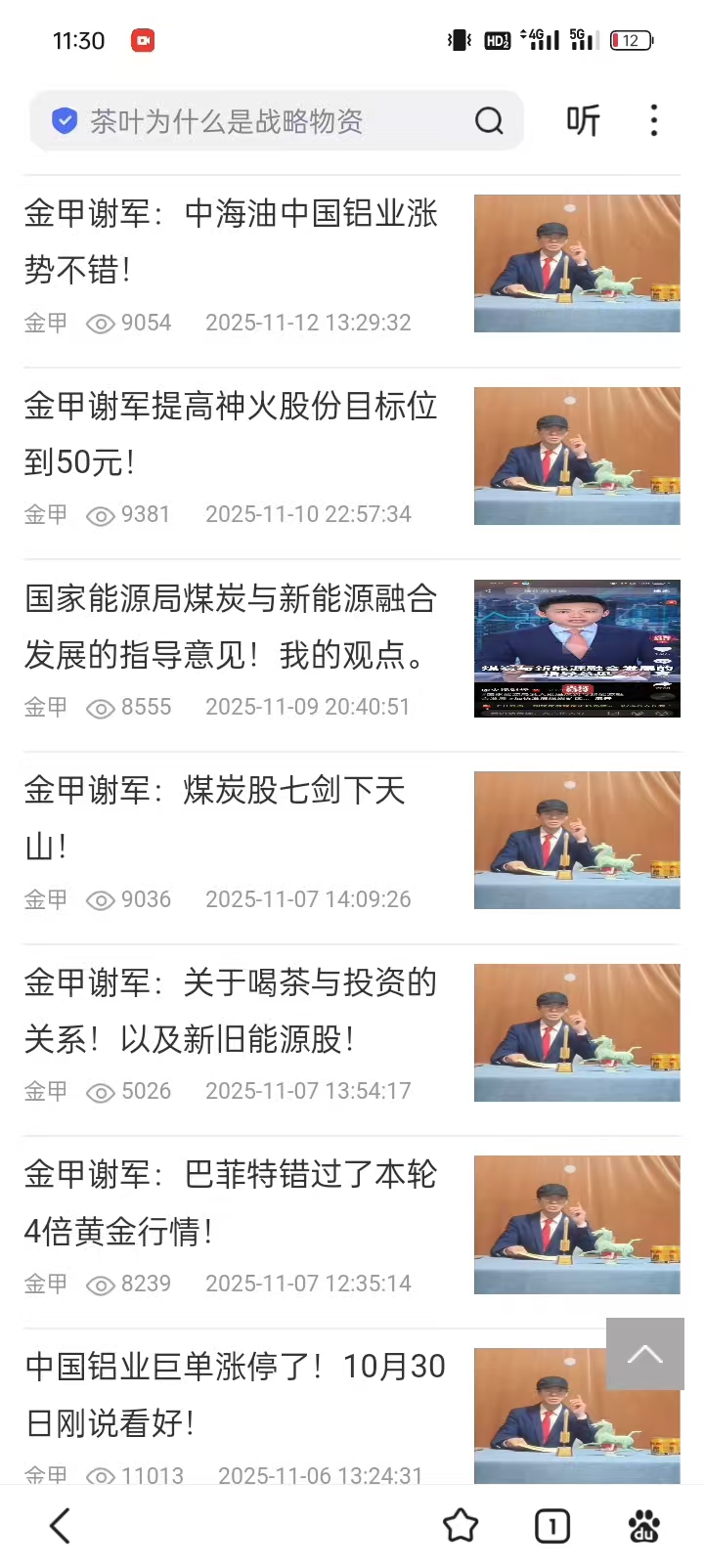Bookmark this page with the star icon

point(461,1525)
